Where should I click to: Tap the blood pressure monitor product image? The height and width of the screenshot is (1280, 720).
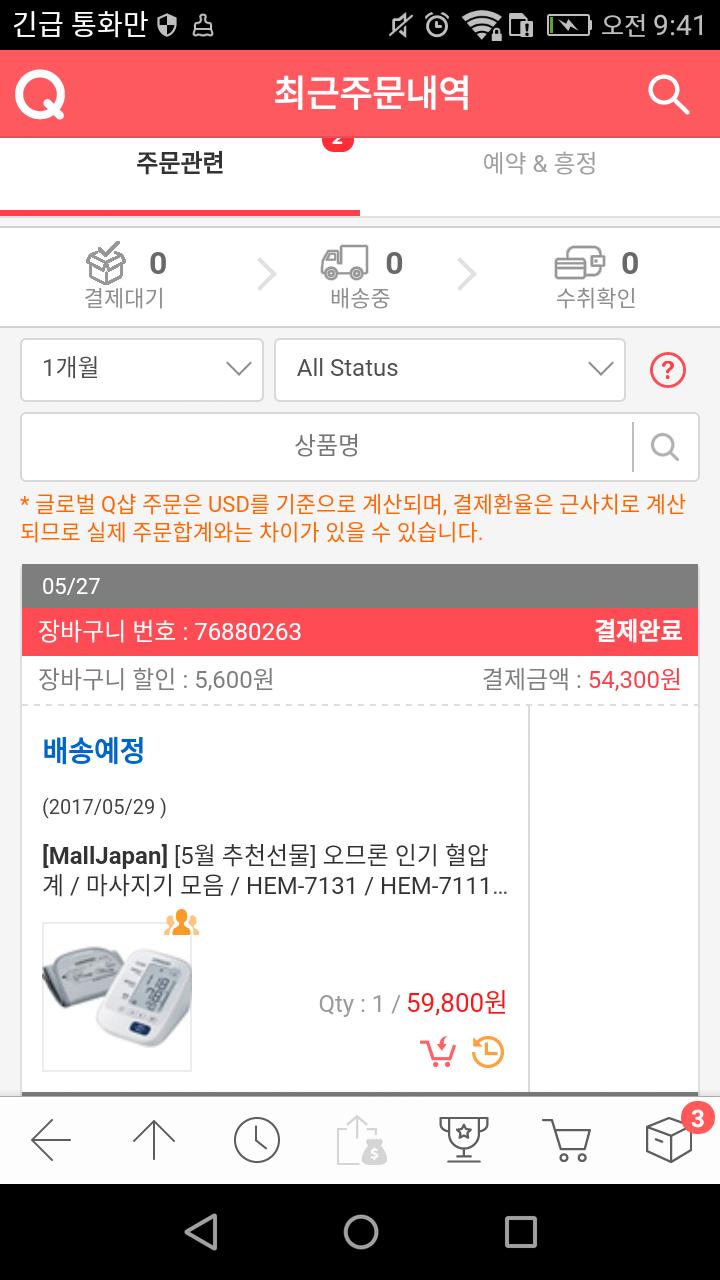click(117, 995)
